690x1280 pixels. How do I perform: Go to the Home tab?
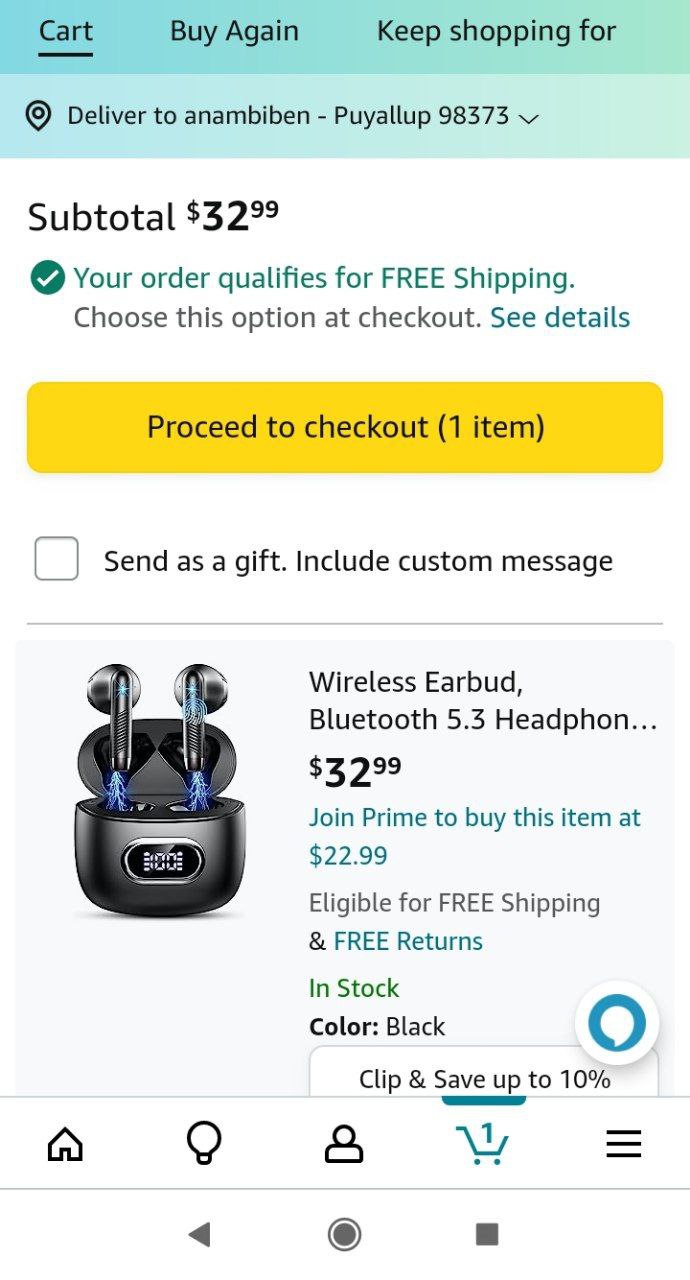pos(66,1143)
